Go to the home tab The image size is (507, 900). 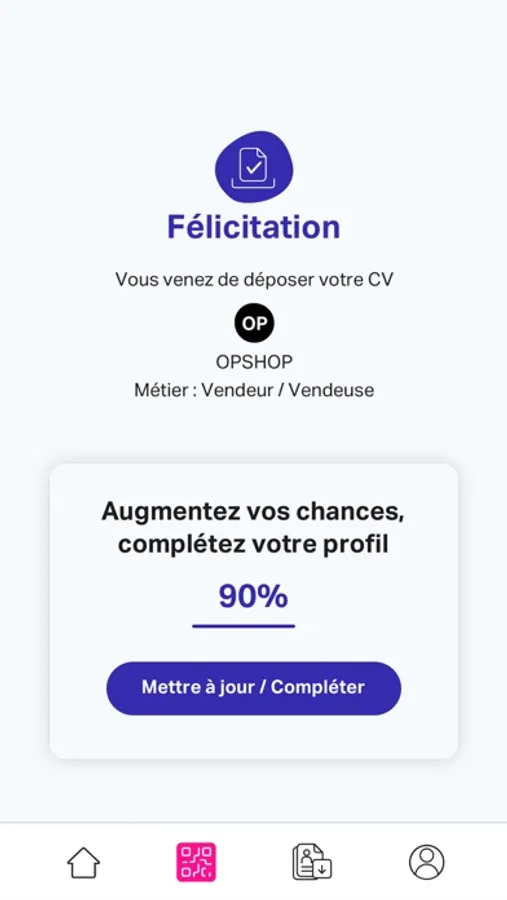click(83, 862)
